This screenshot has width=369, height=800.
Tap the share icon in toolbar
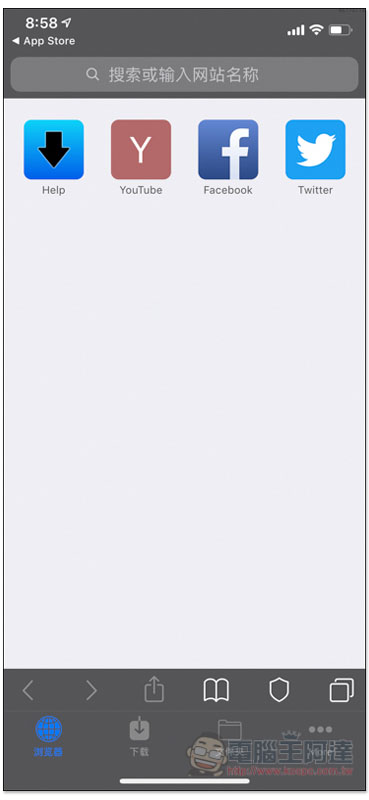[154, 690]
